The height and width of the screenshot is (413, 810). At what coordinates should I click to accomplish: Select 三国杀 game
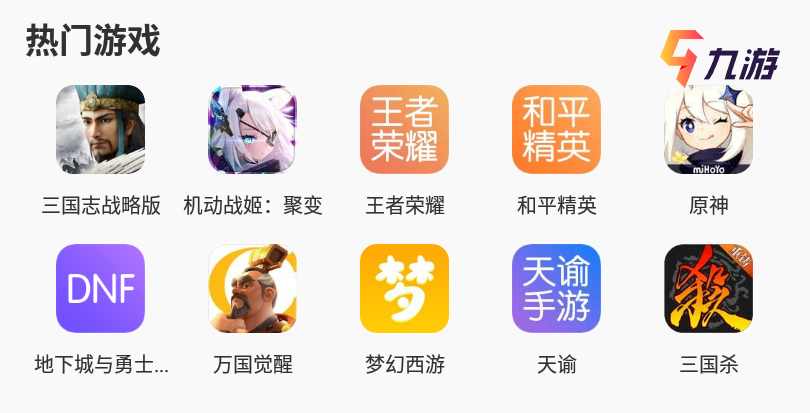[x=709, y=289]
